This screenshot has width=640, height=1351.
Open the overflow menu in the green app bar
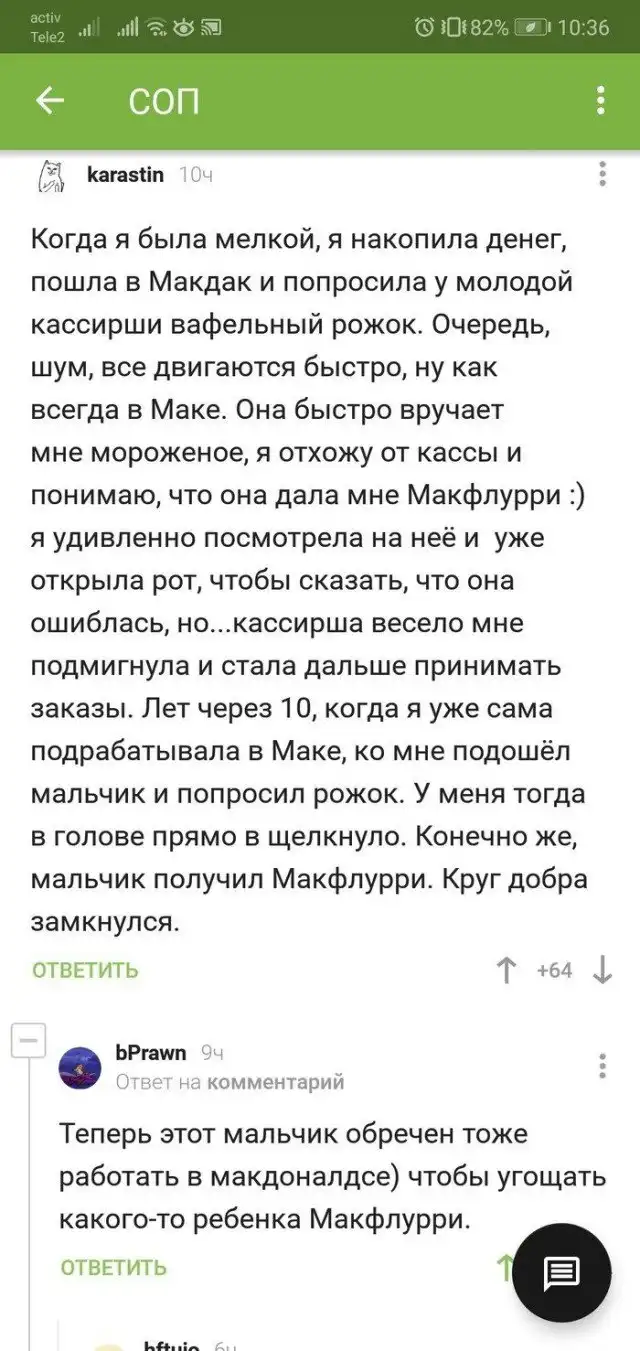[x=601, y=101]
